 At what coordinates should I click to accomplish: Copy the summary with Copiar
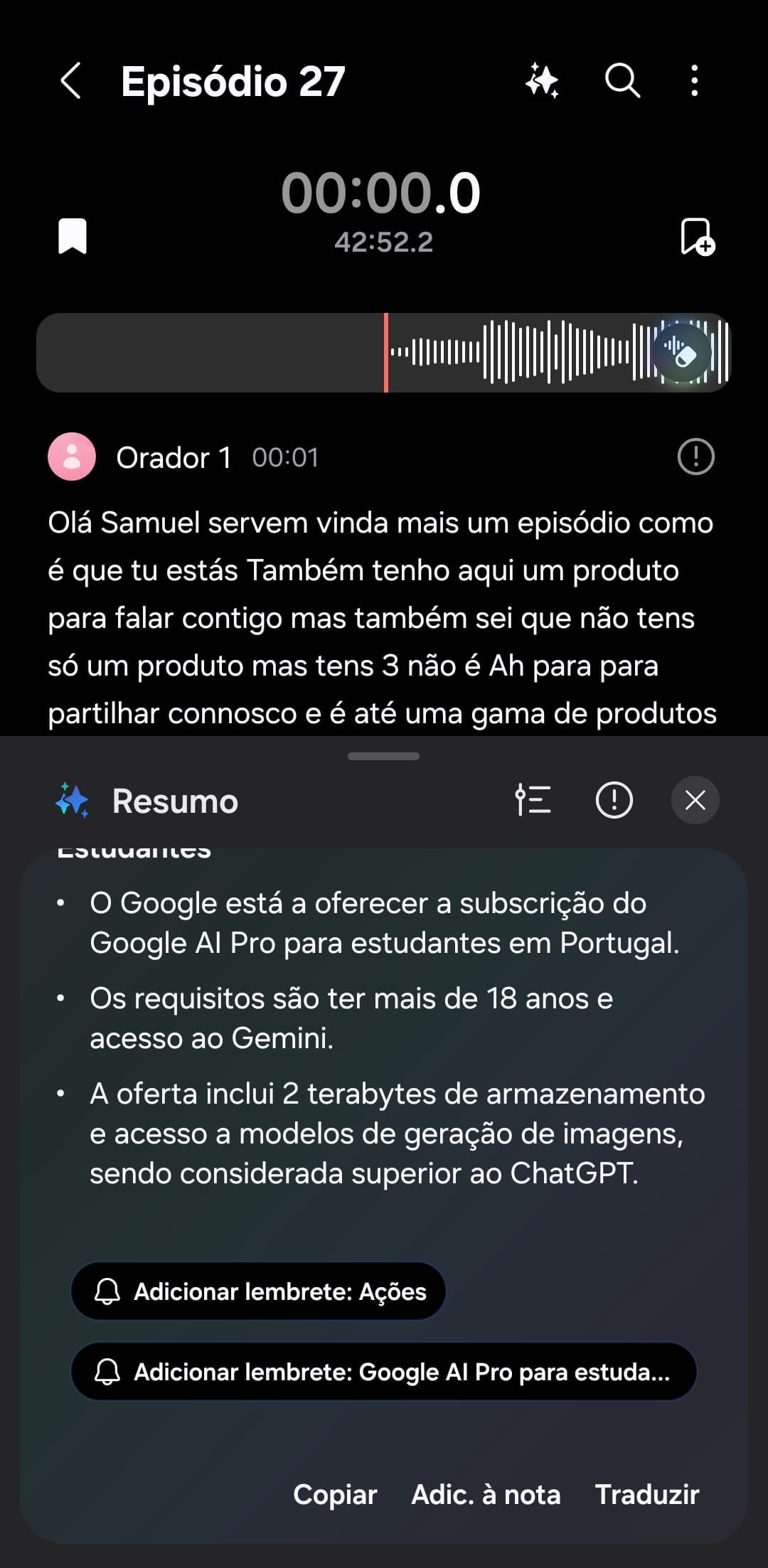(x=335, y=1495)
